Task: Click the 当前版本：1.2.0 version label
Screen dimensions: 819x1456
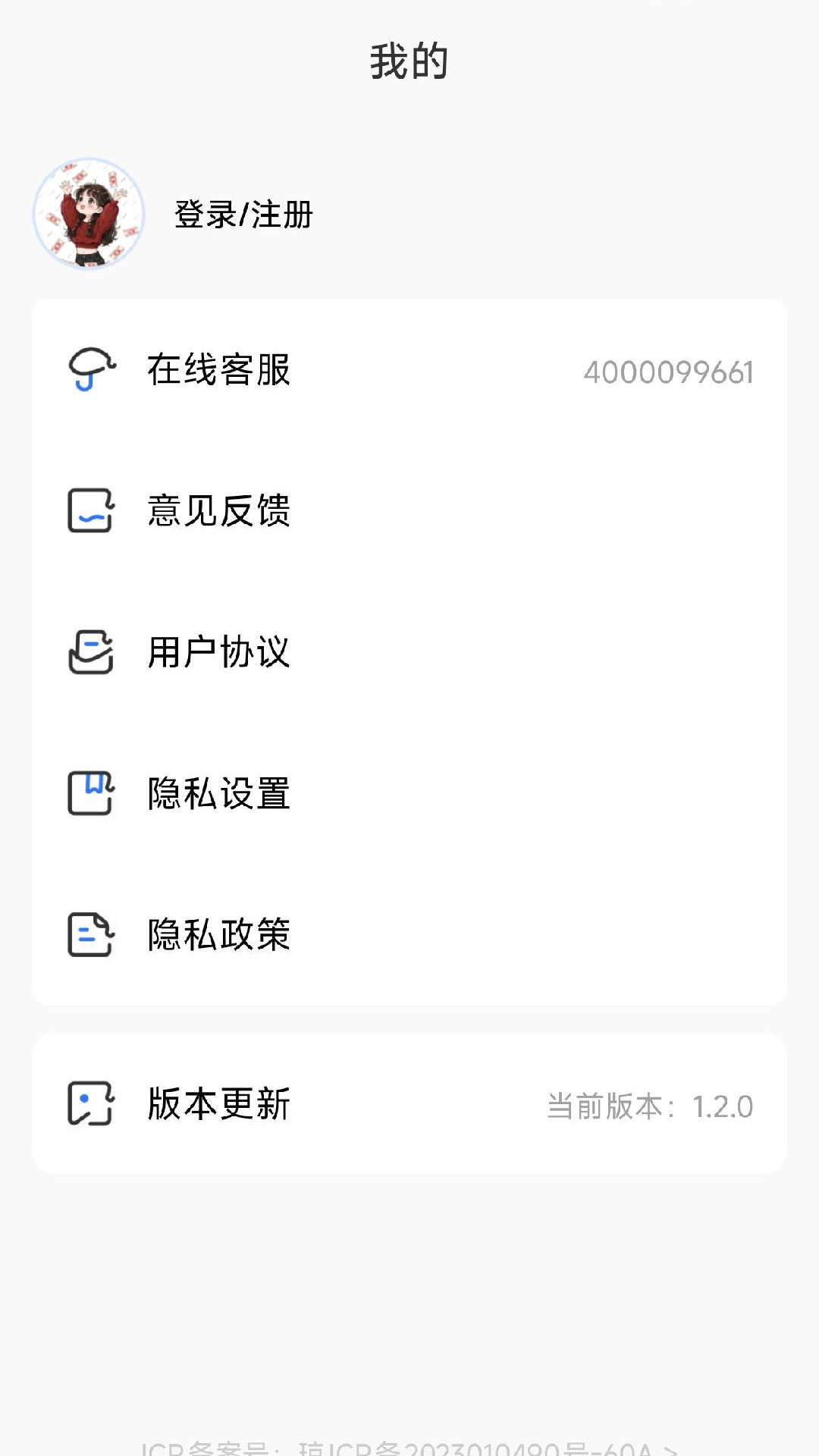Action: (651, 1106)
